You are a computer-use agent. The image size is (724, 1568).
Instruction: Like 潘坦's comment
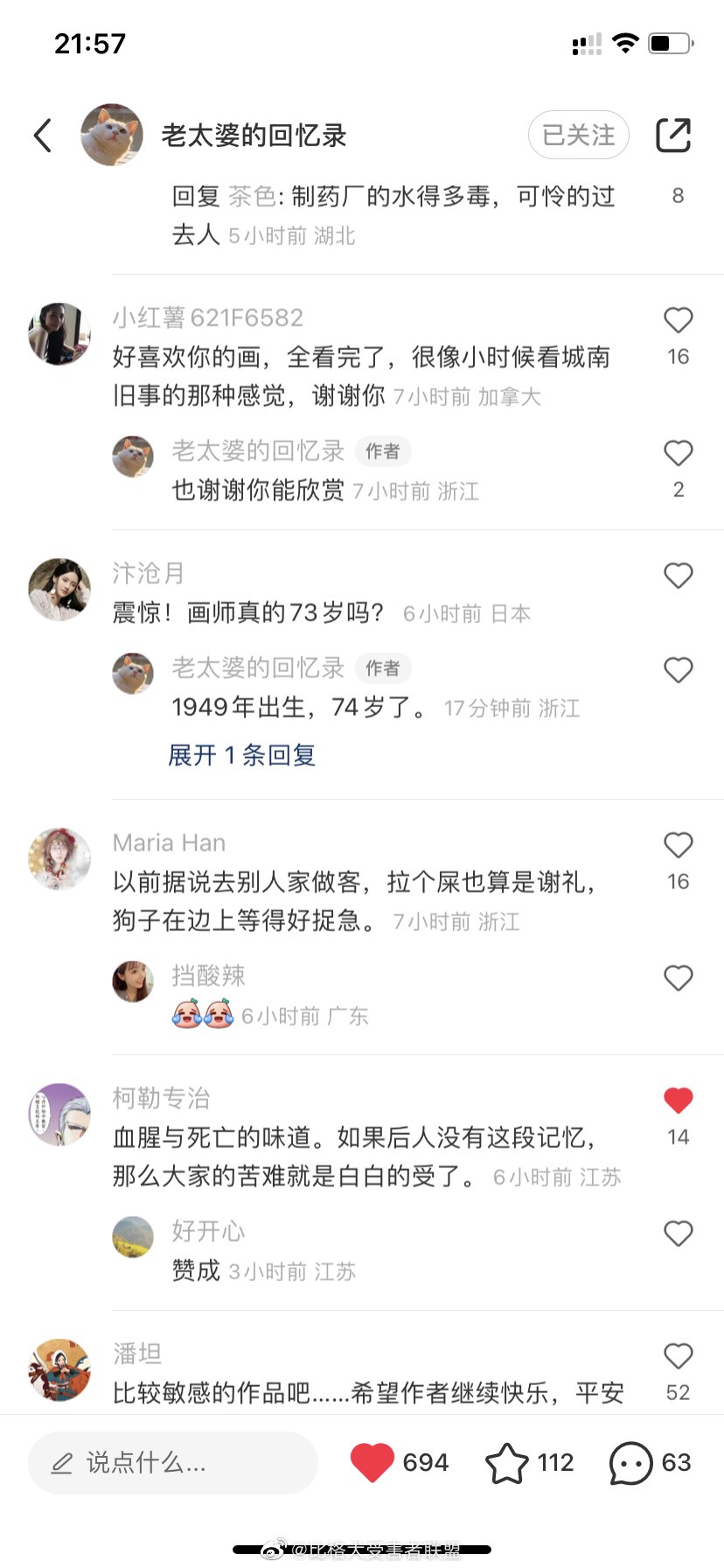679,1356
